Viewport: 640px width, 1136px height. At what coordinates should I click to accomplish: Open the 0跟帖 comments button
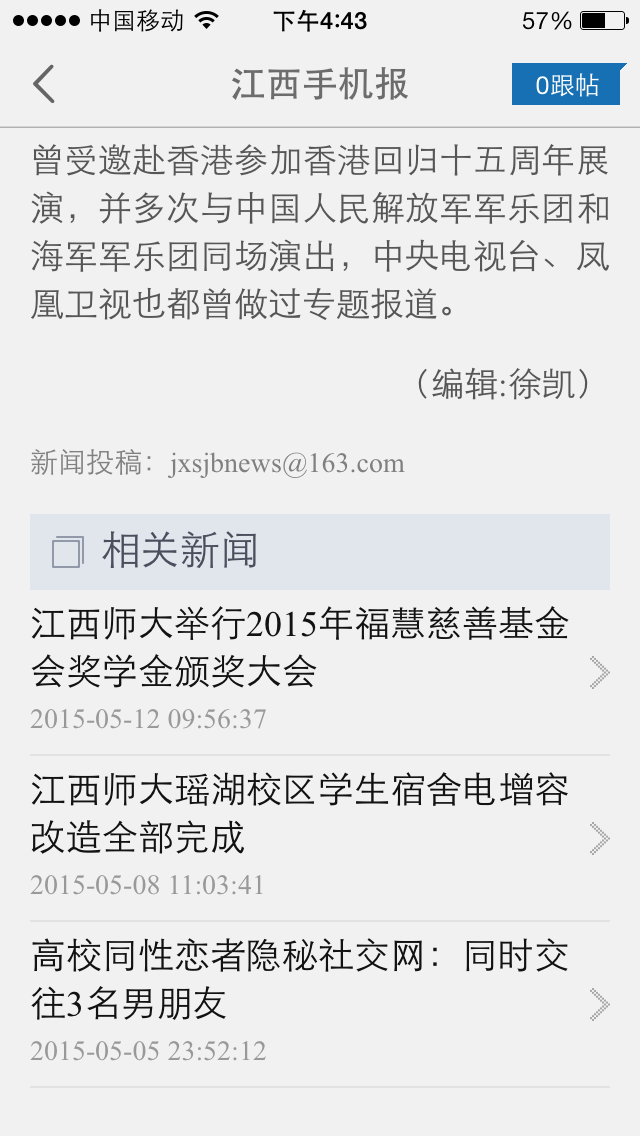point(567,85)
